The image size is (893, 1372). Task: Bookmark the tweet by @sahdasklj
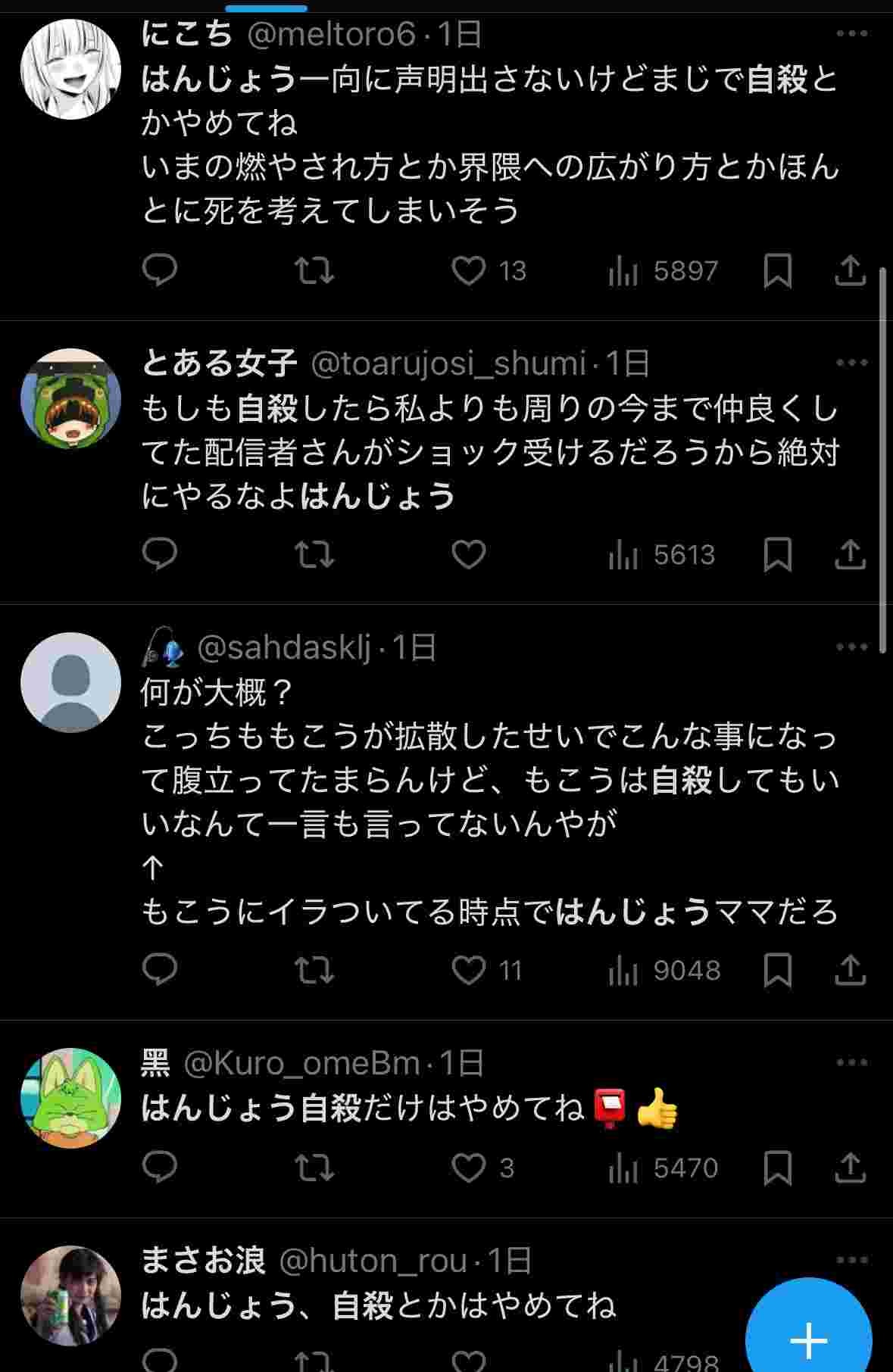point(778,970)
